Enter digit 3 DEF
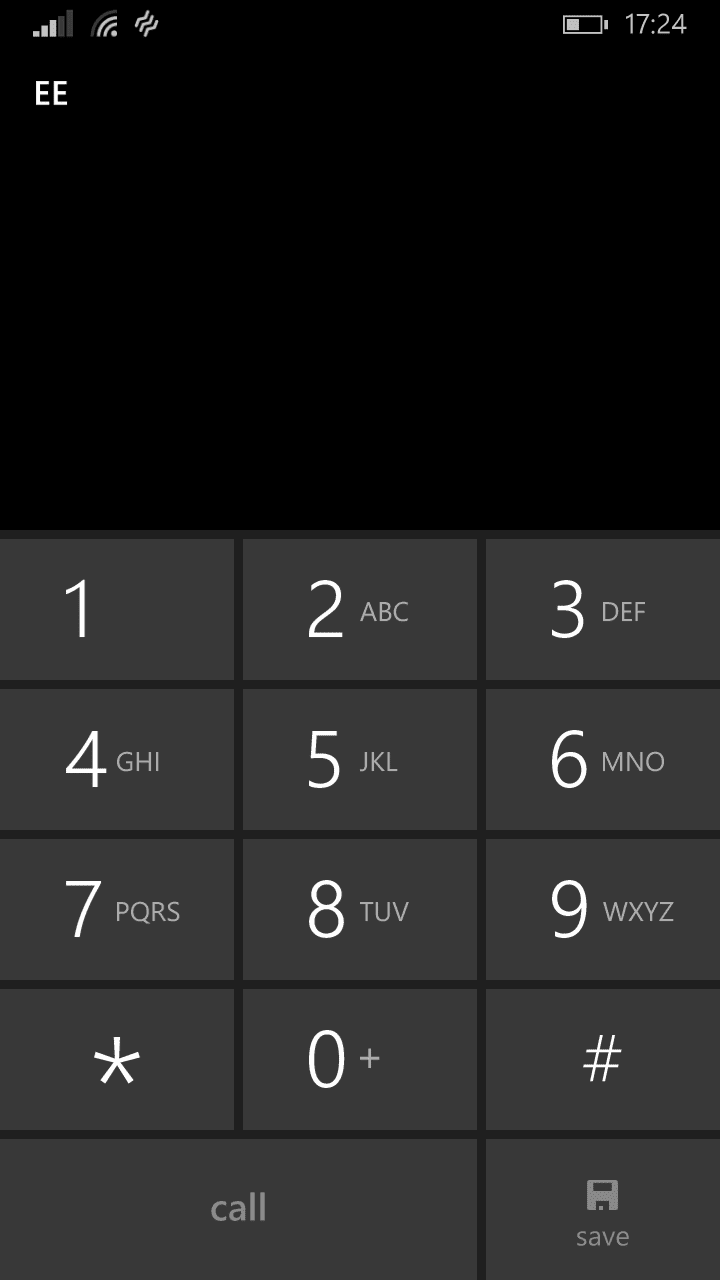 pos(603,610)
